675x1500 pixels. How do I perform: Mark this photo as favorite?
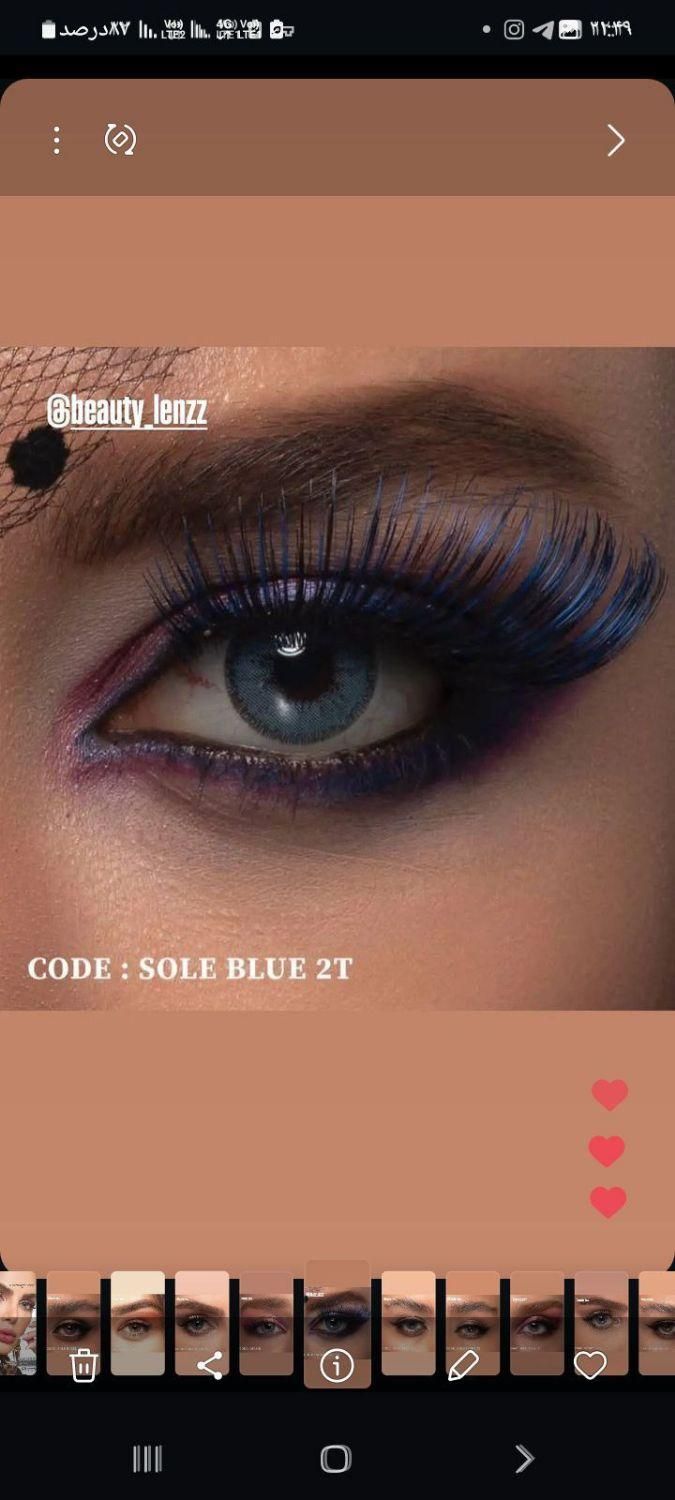[590, 1365]
